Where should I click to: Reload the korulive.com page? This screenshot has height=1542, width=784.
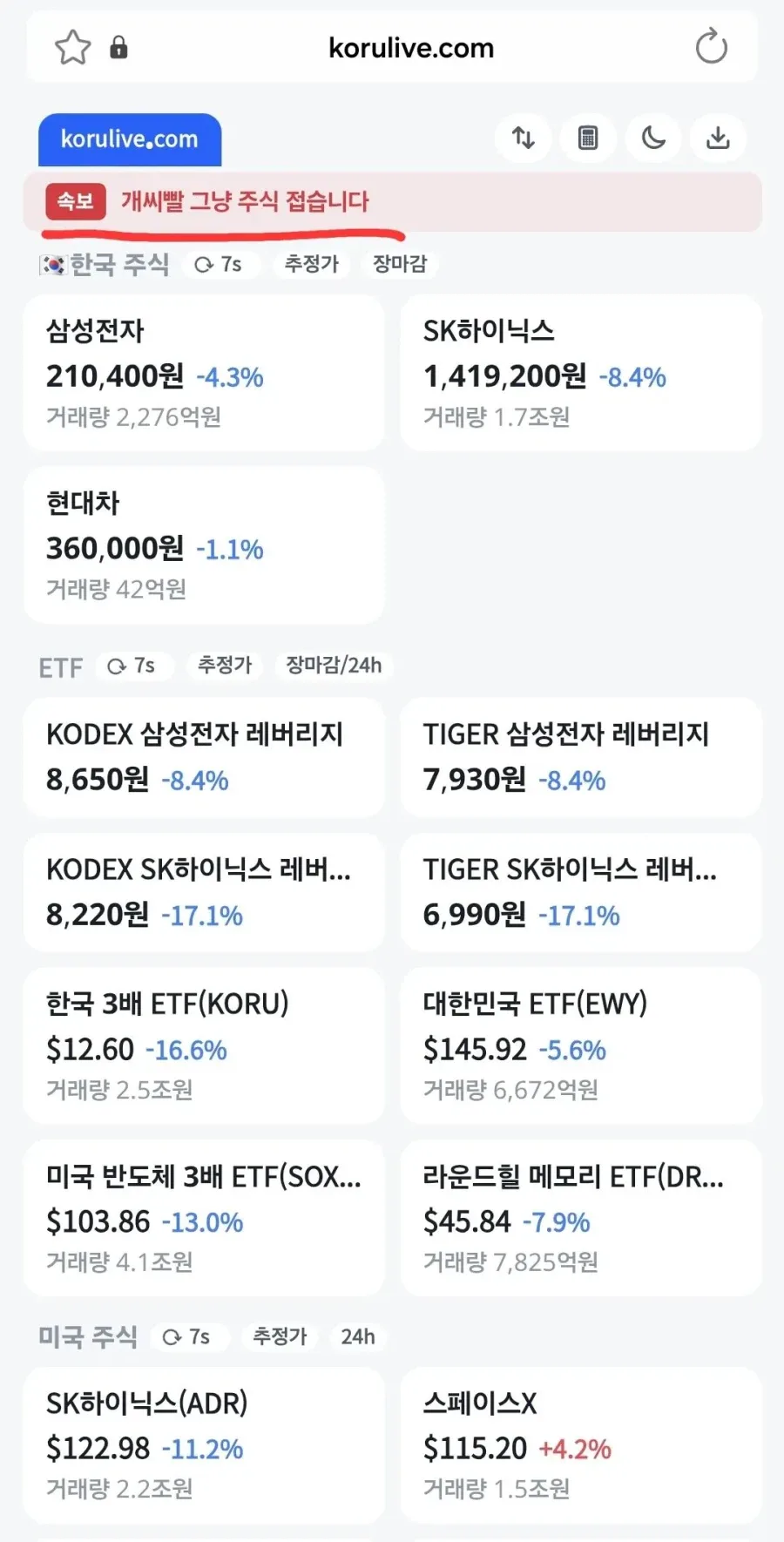point(711,46)
